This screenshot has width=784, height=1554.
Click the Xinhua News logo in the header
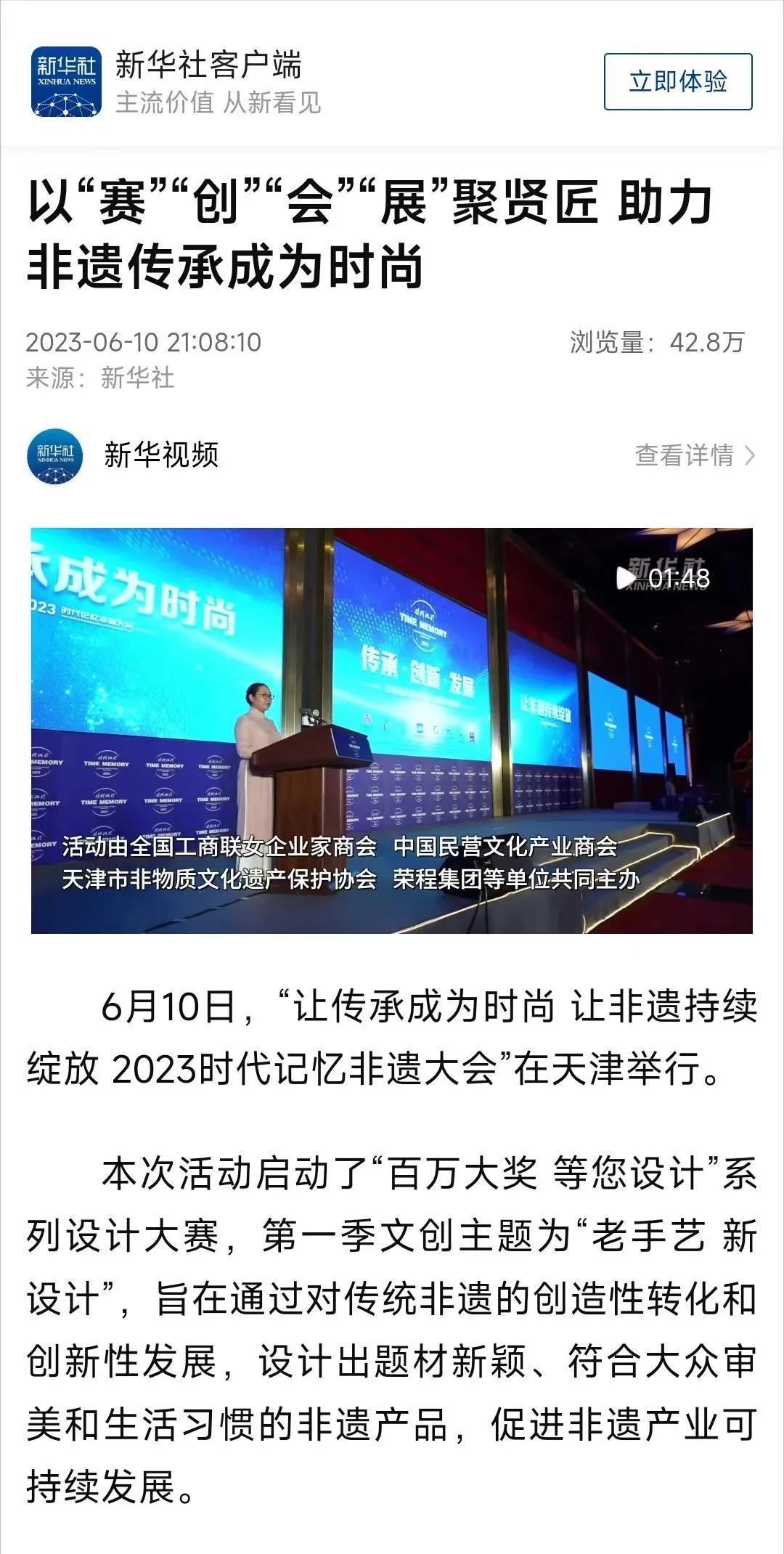pyautogui.click(x=65, y=82)
